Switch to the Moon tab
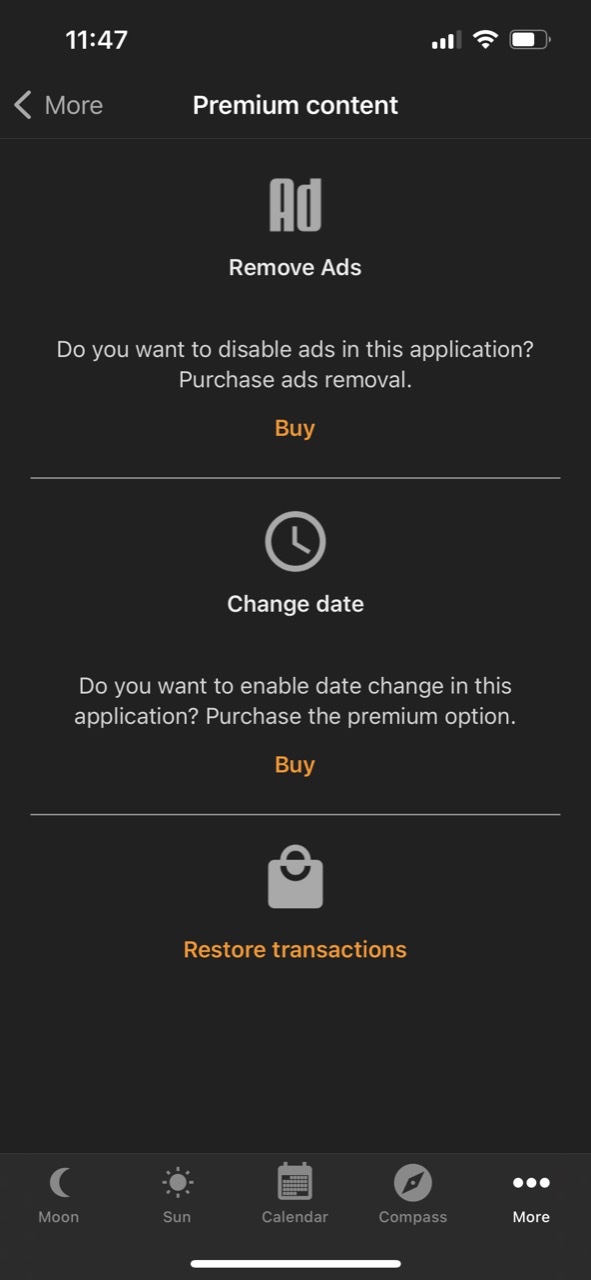The height and width of the screenshot is (1280, 591). click(59, 1195)
